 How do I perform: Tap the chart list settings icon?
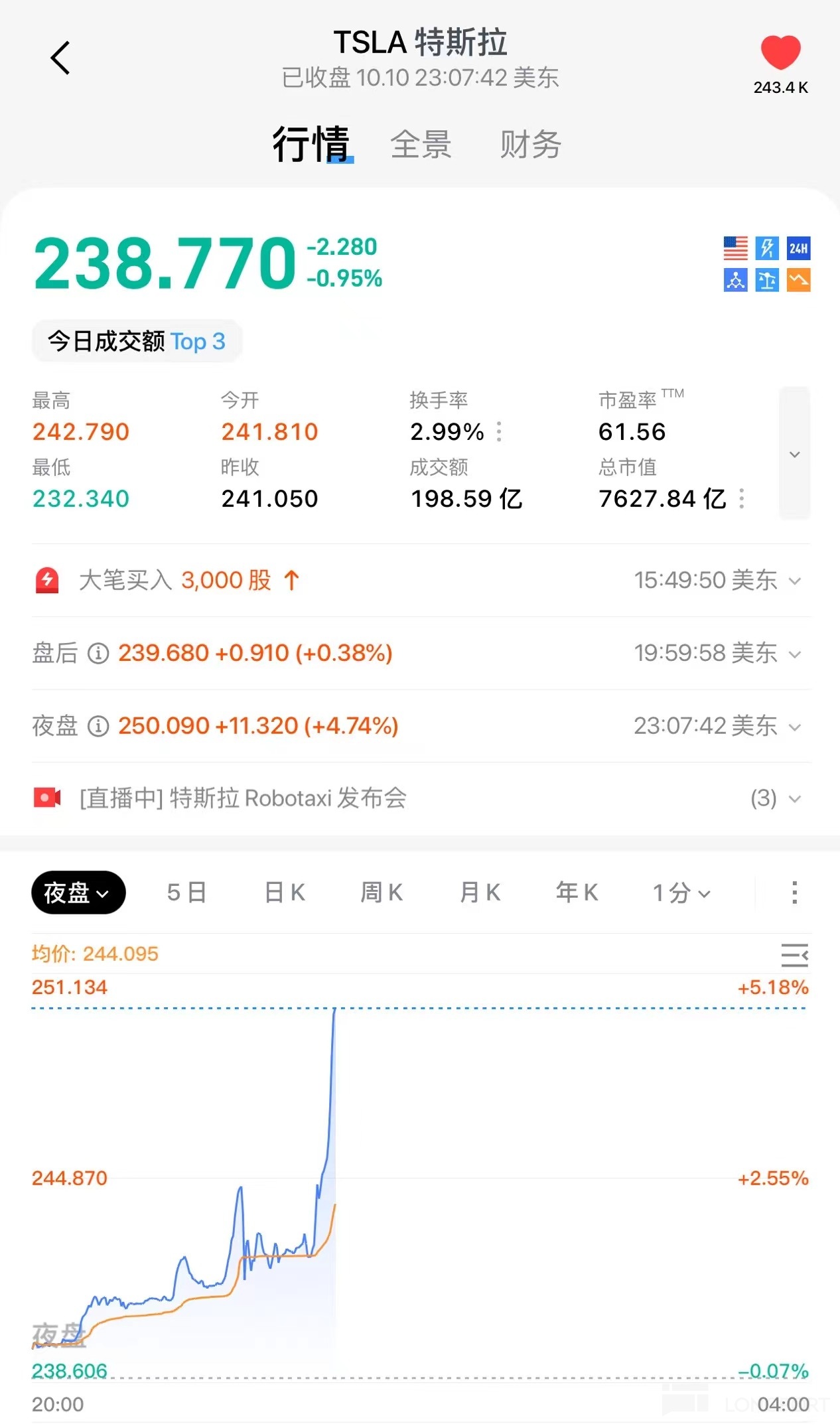point(794,956)
